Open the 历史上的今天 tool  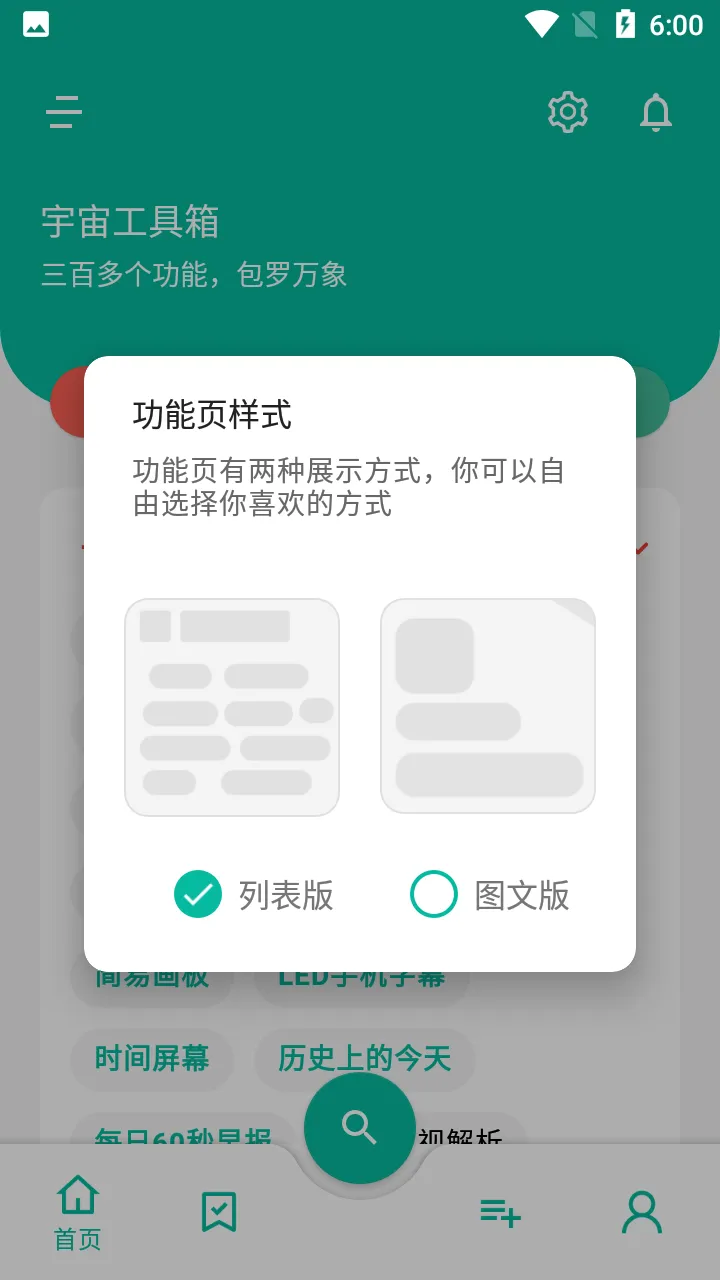(364, 1058)
